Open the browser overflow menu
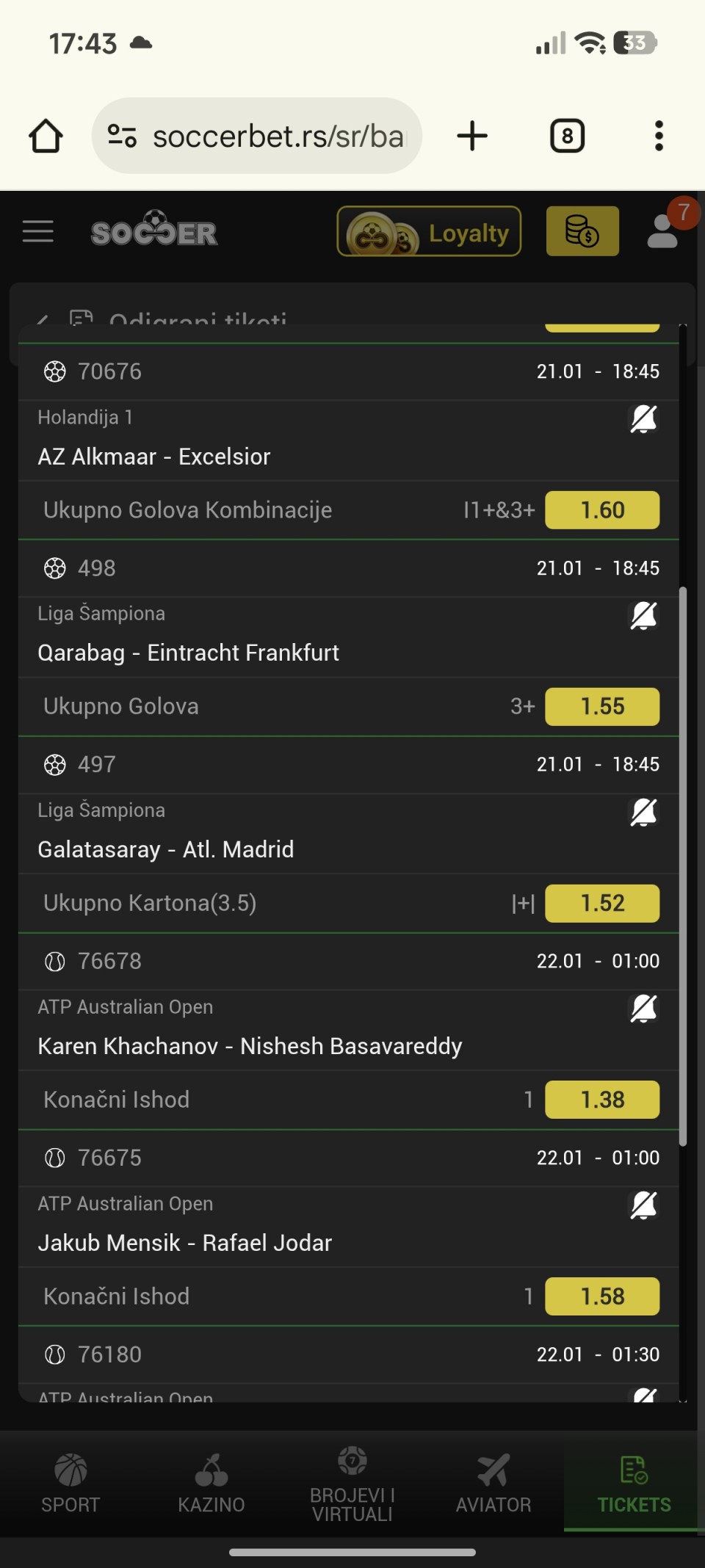705x1568 pixels. coord(659,137)
